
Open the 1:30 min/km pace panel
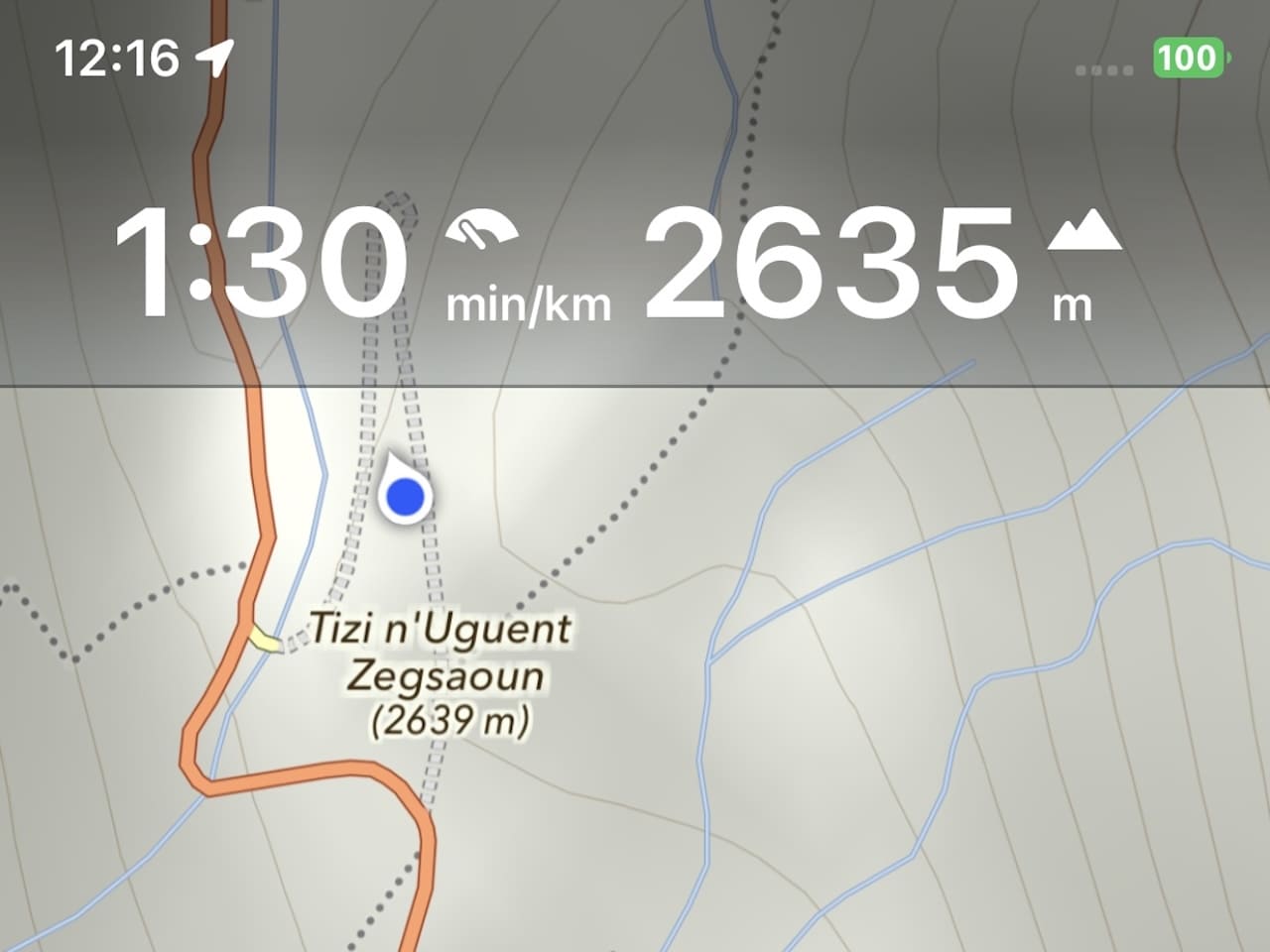[x=360, y=264]
